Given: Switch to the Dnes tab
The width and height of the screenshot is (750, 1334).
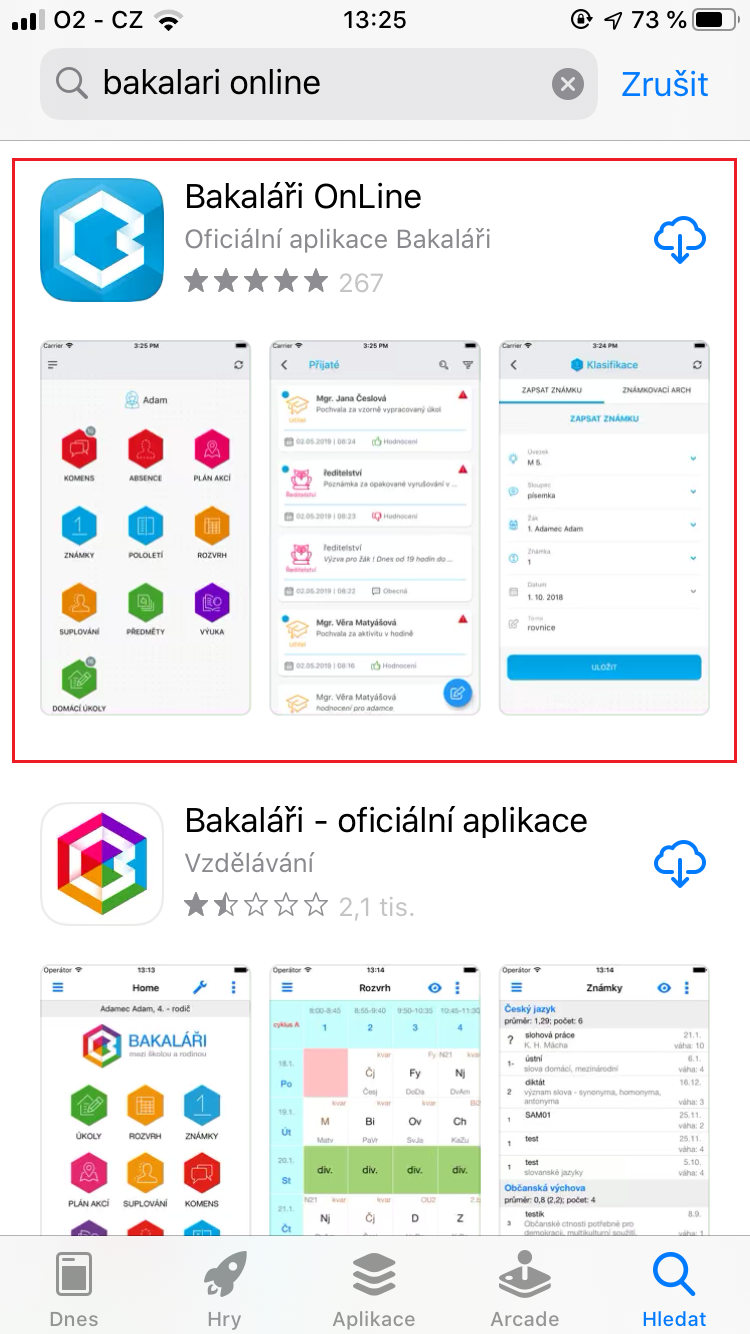Looking at the screenshot, I should coord(74,1290).
